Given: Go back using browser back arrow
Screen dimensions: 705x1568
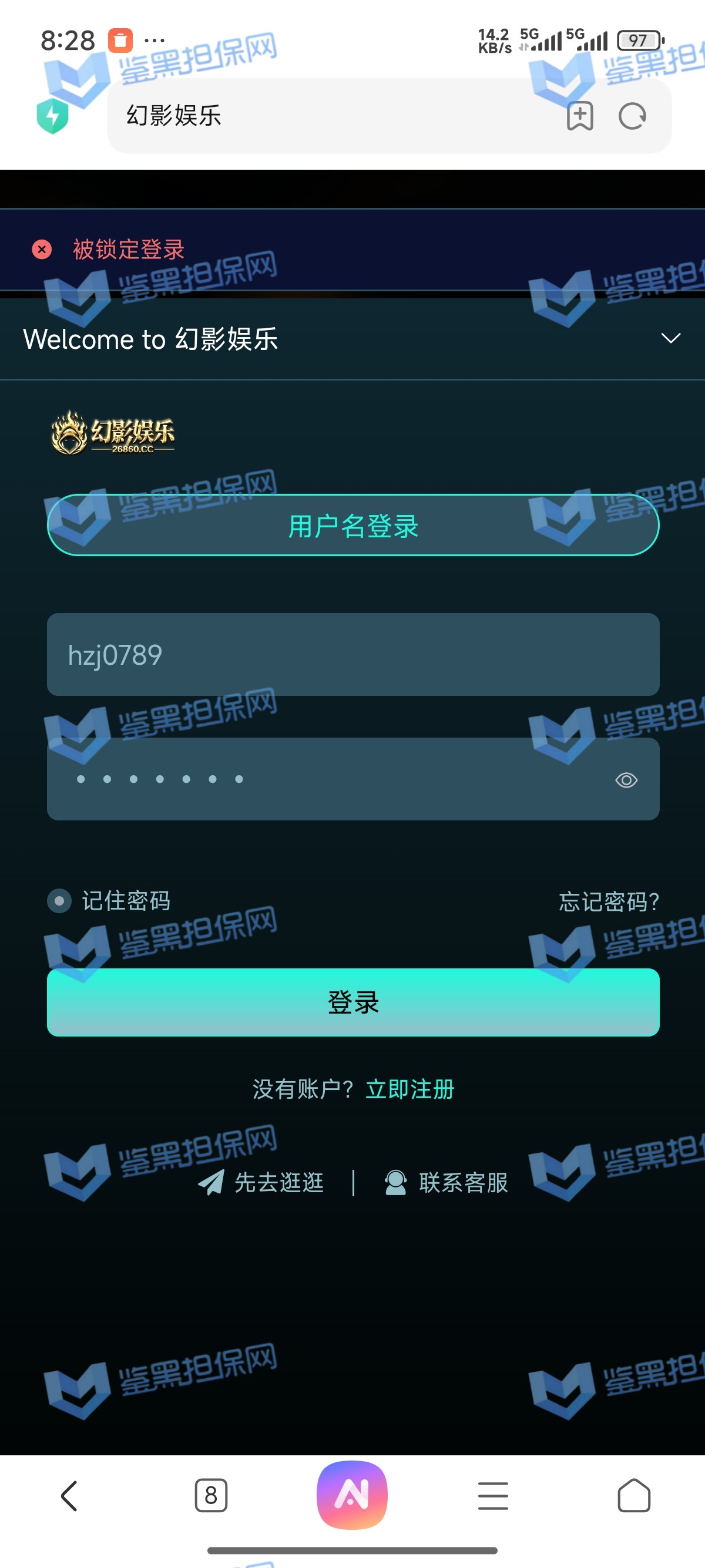Looking at the screenshot, I should pyautogui.click(x=69, y=1496).
